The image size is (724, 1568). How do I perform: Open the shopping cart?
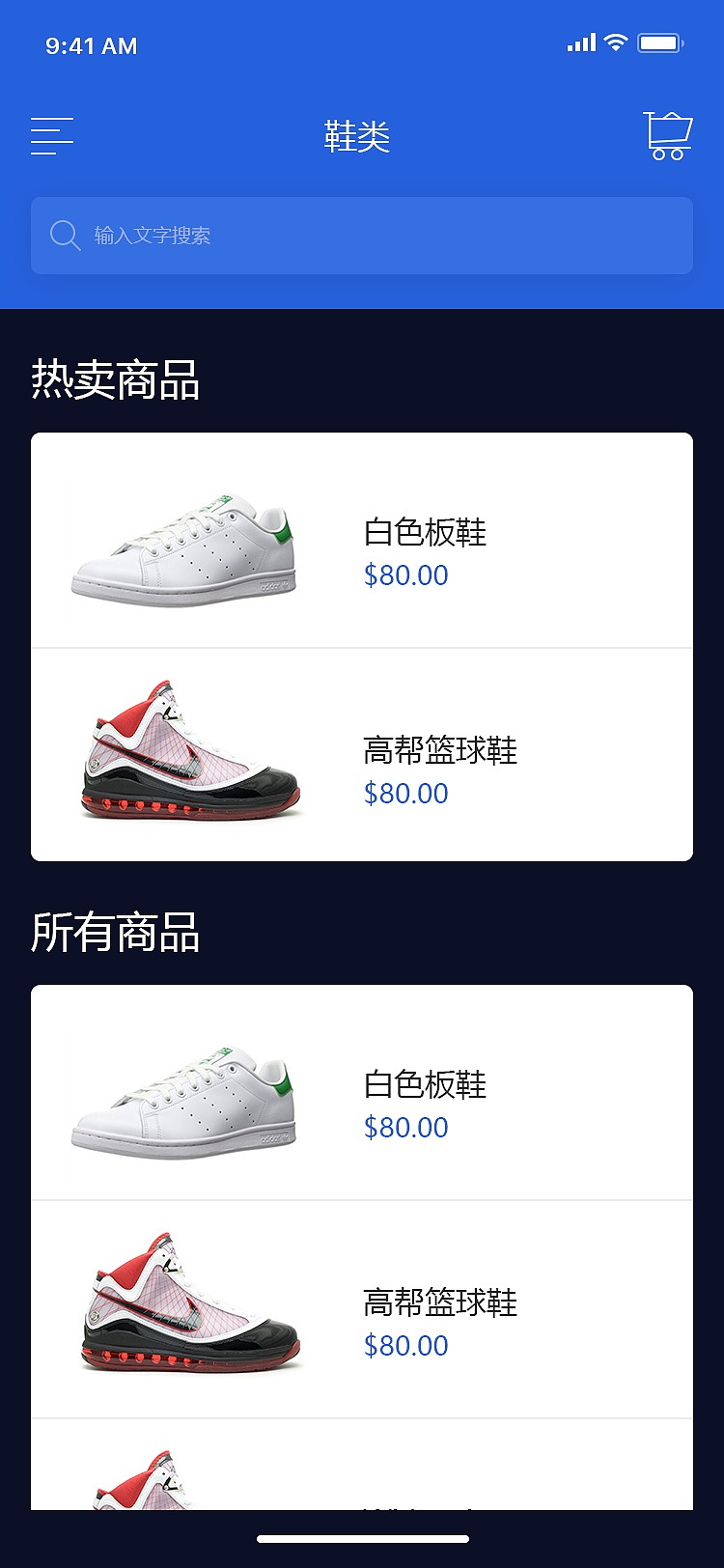point(668,136)
